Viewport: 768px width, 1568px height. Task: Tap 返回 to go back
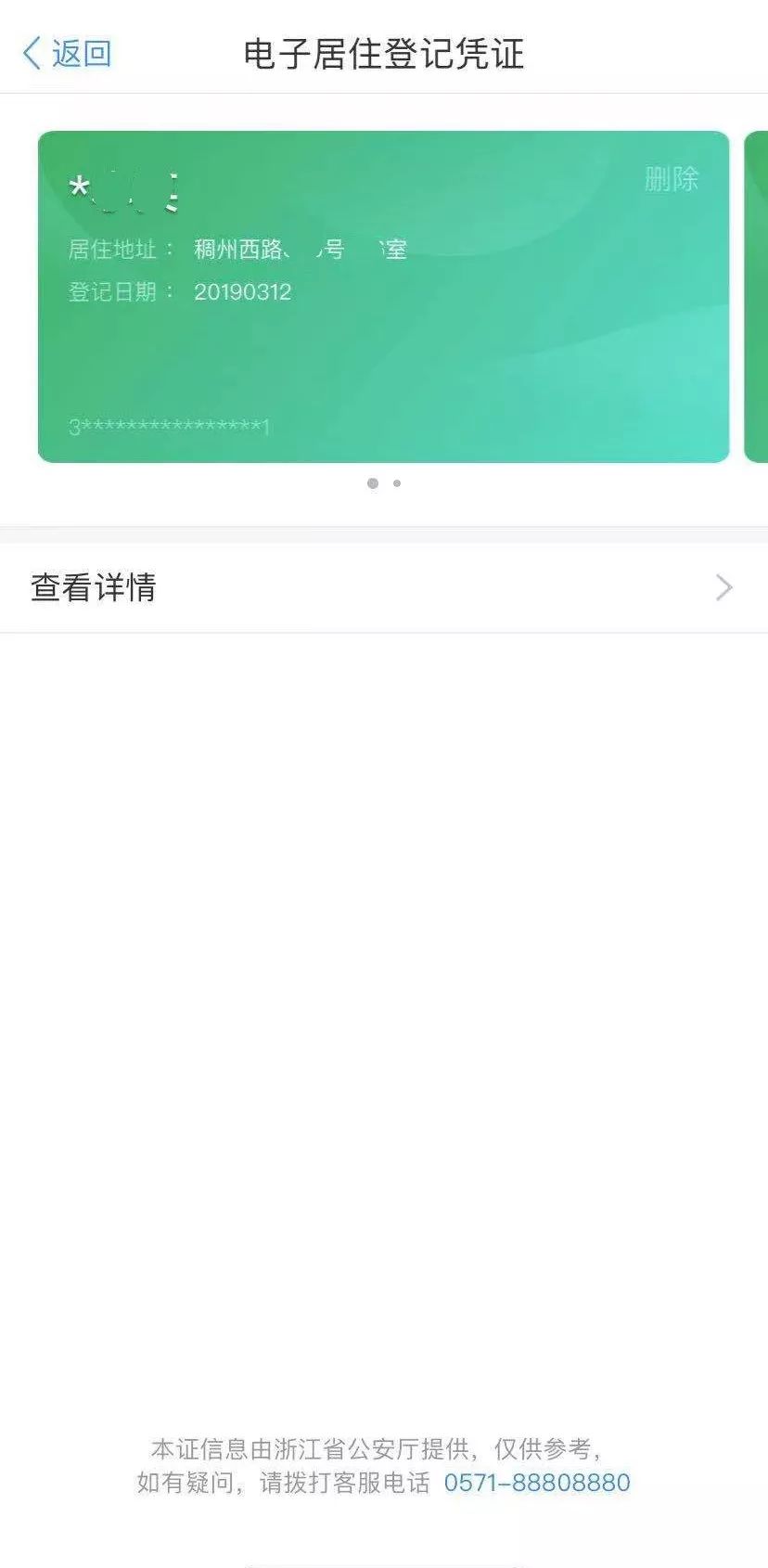tap(67, 54)
